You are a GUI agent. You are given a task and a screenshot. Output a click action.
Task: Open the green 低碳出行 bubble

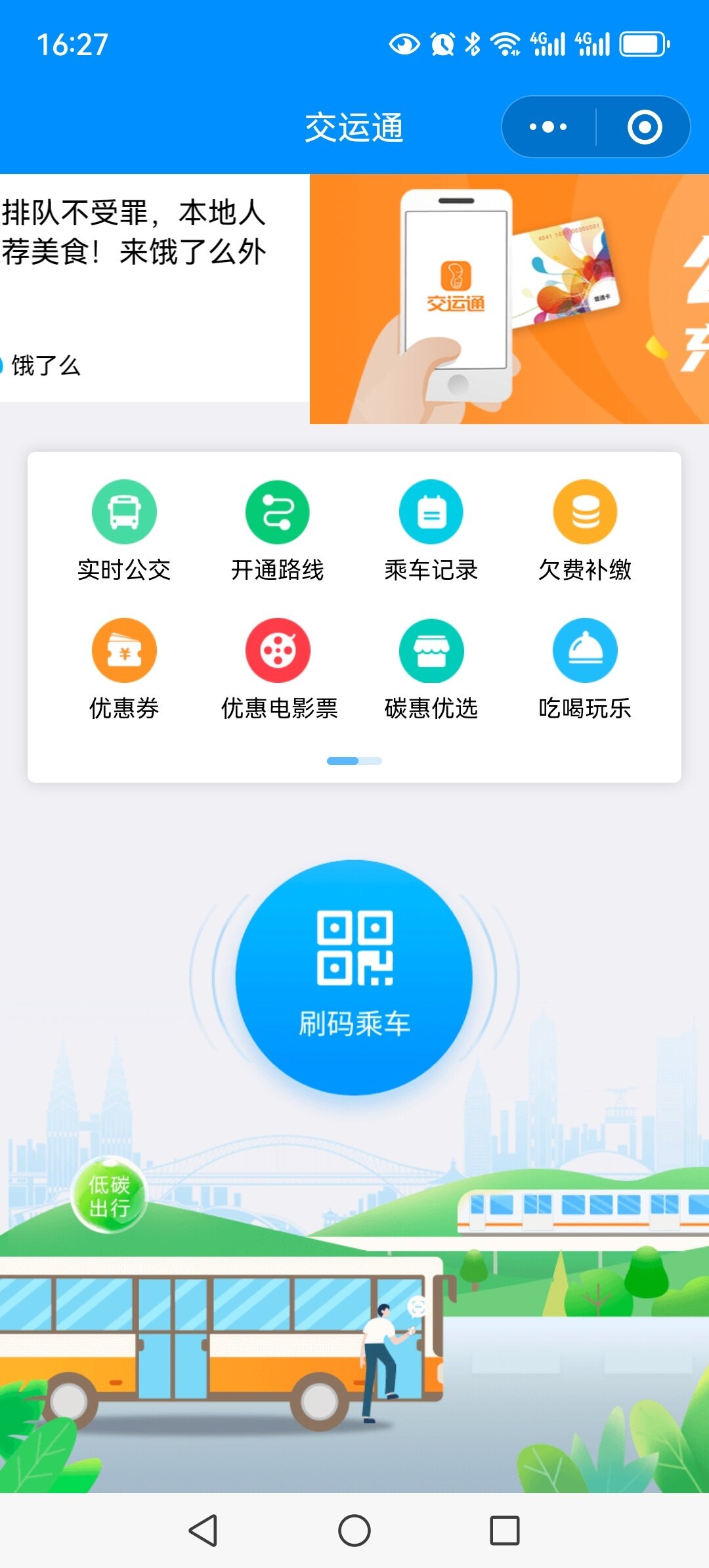click(109, 1195)
